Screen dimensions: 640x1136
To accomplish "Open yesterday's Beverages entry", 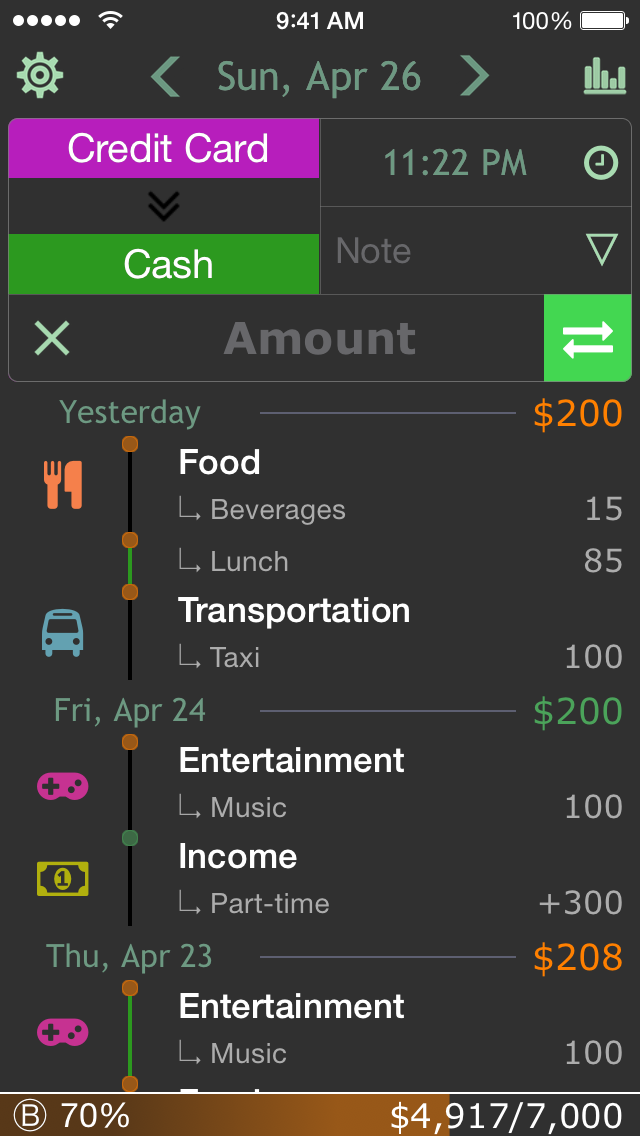I will coord(400,510).
